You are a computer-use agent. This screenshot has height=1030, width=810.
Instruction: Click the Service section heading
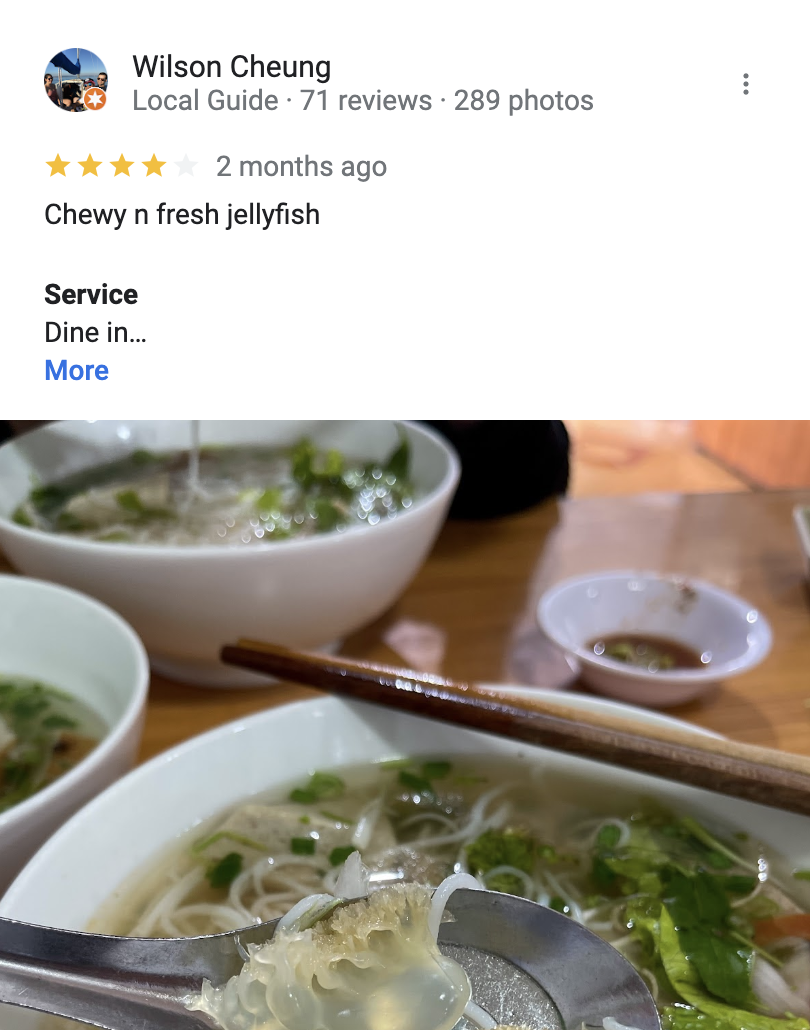coord(90,294)
